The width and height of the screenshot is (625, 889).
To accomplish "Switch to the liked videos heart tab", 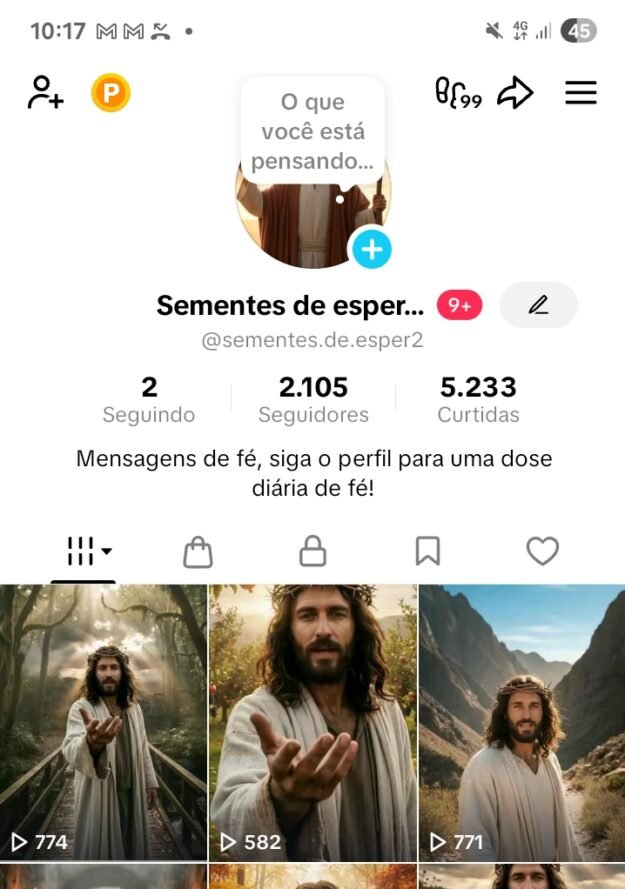I will pyautogui.click(x=542, y=551).
